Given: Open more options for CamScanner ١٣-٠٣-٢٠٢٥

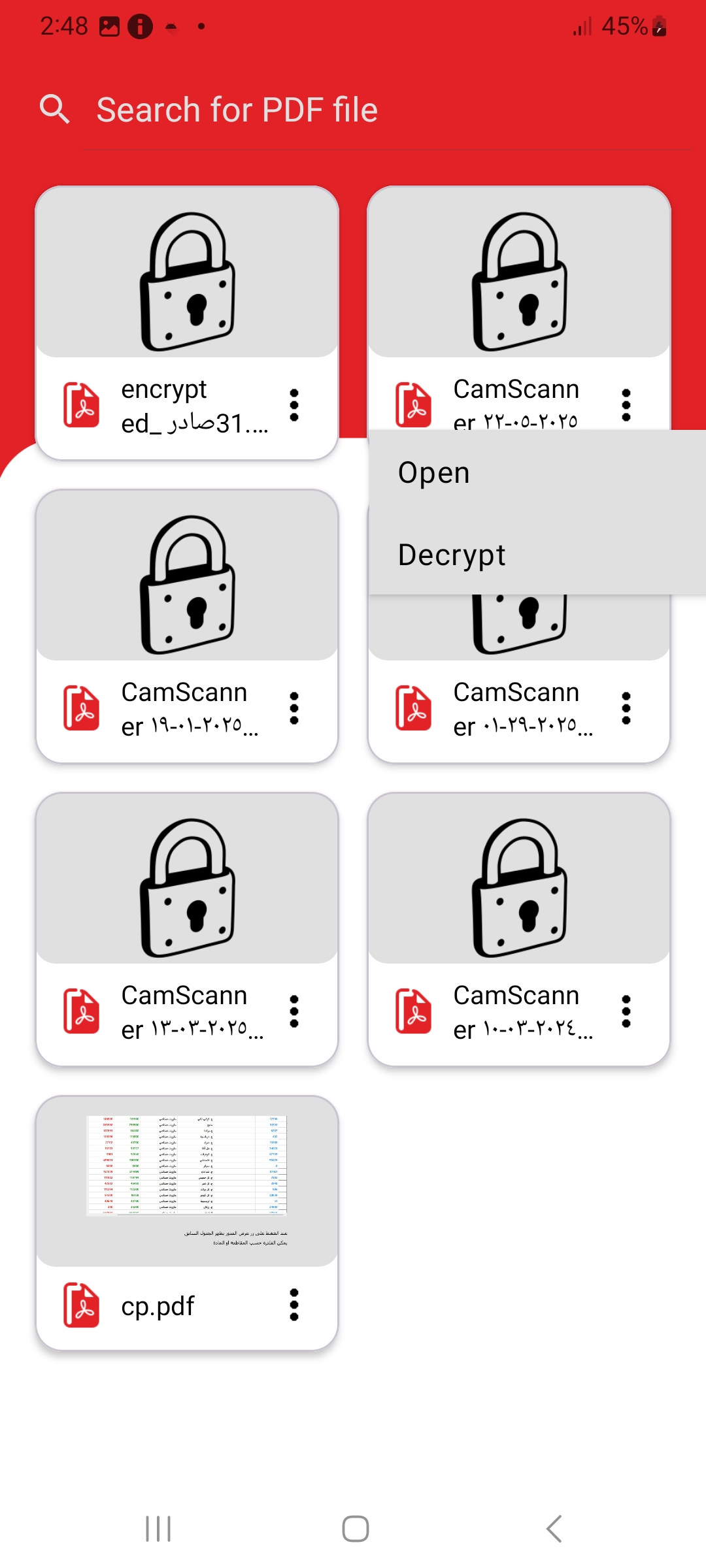Looking at the screenshot, I should (x=294, y=1011).
